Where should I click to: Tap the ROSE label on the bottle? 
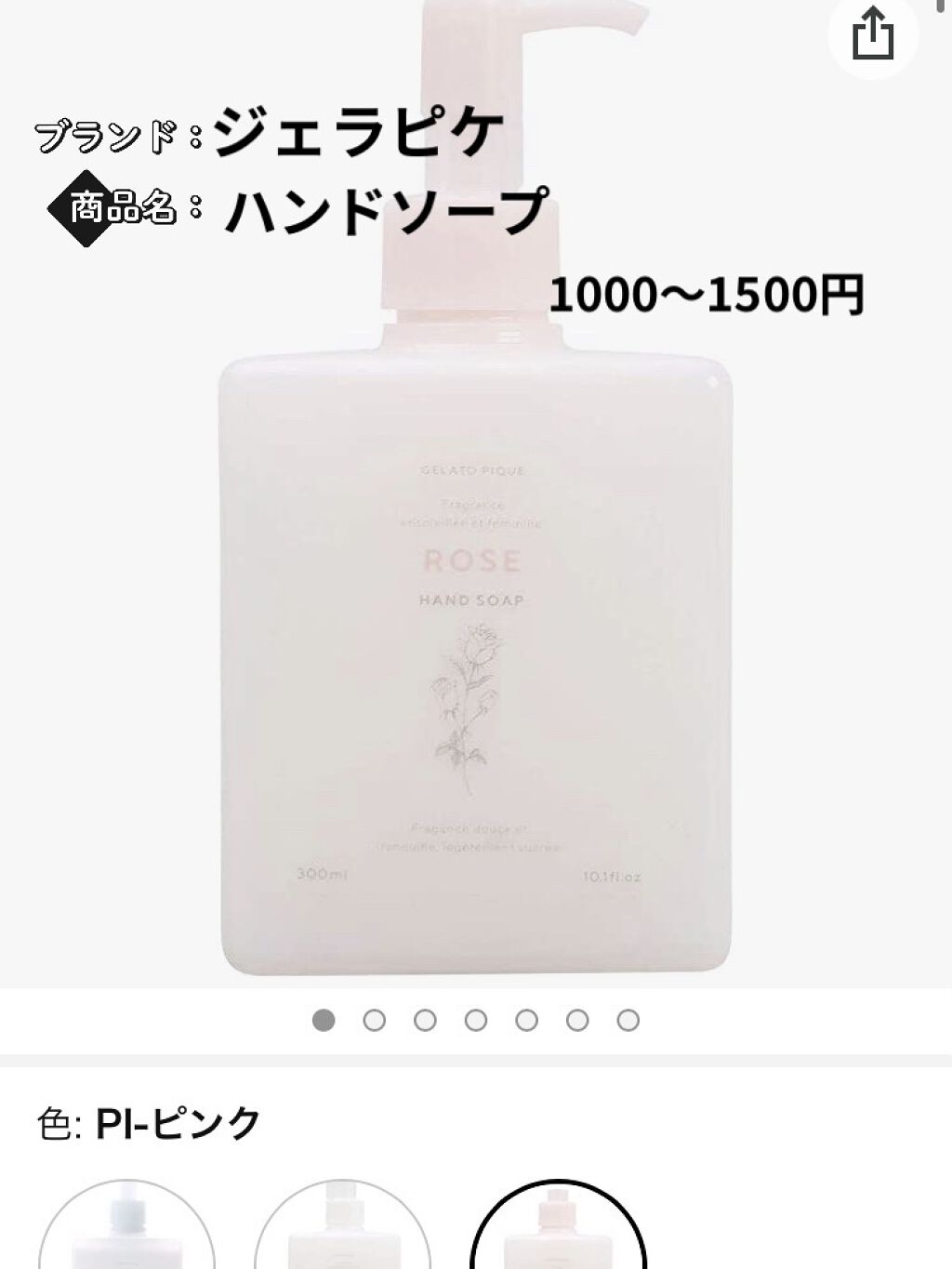tap(469, 559)
